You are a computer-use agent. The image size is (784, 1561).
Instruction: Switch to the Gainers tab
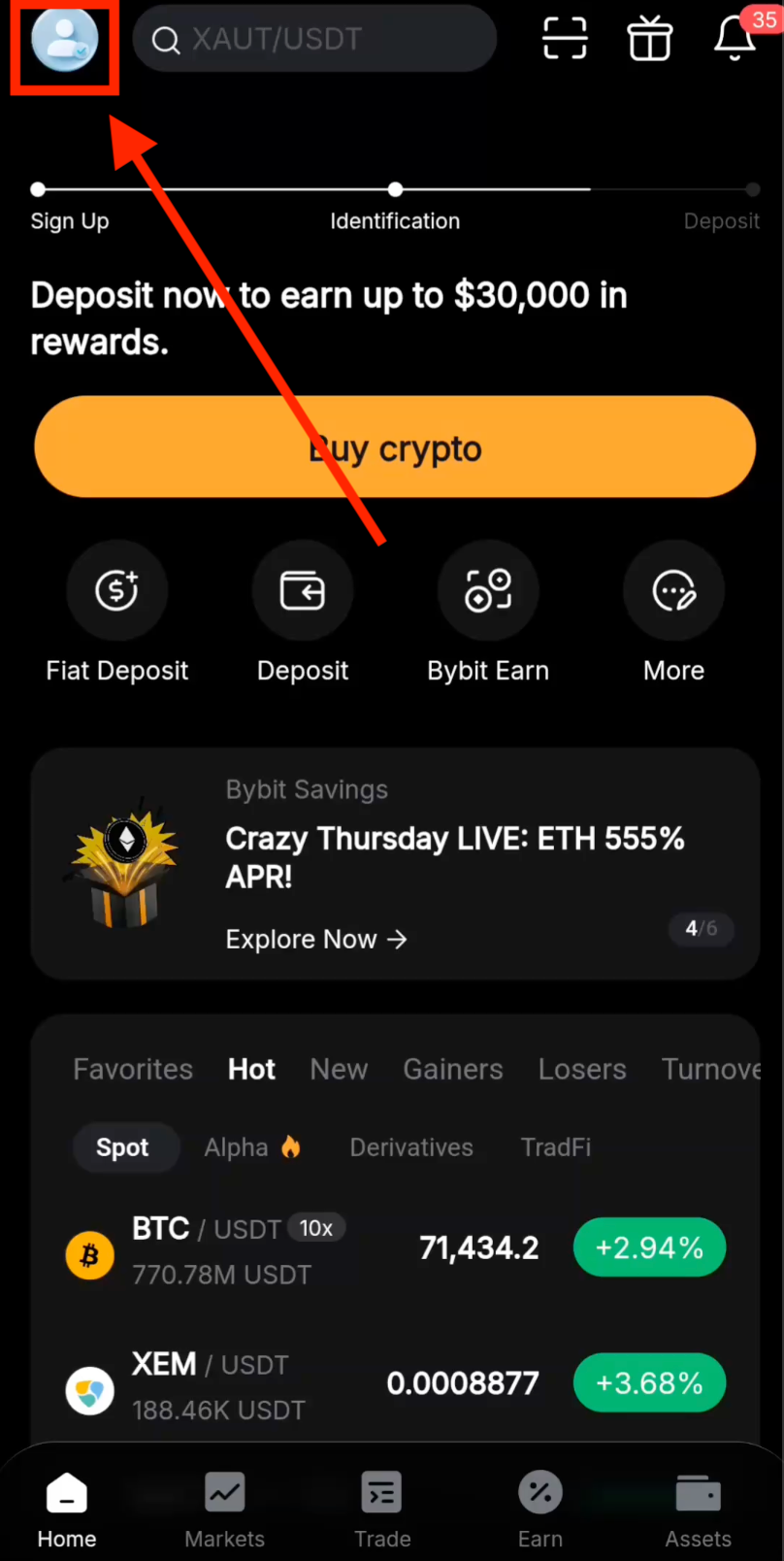[x=452, y=1069]
